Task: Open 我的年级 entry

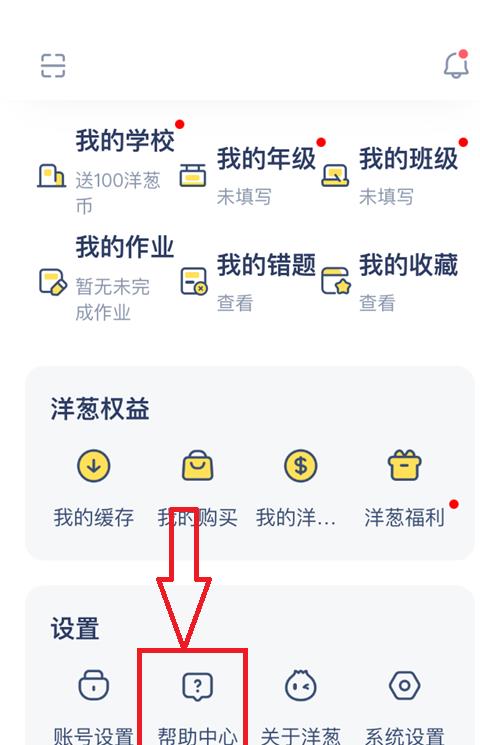Action: pos(248,176)
